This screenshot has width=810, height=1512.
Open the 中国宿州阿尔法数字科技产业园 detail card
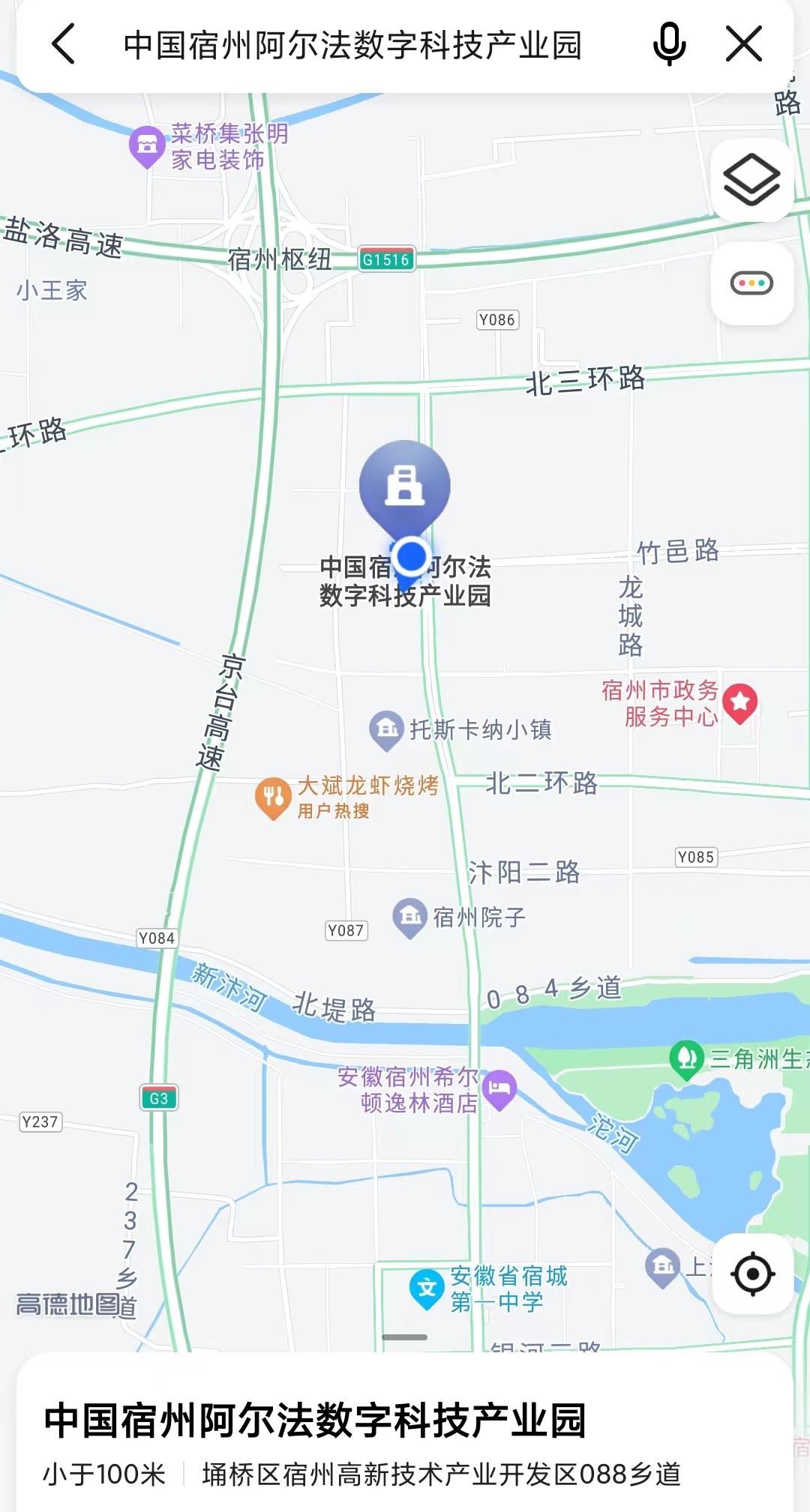pyautogui.click(x=315, y=1421)
